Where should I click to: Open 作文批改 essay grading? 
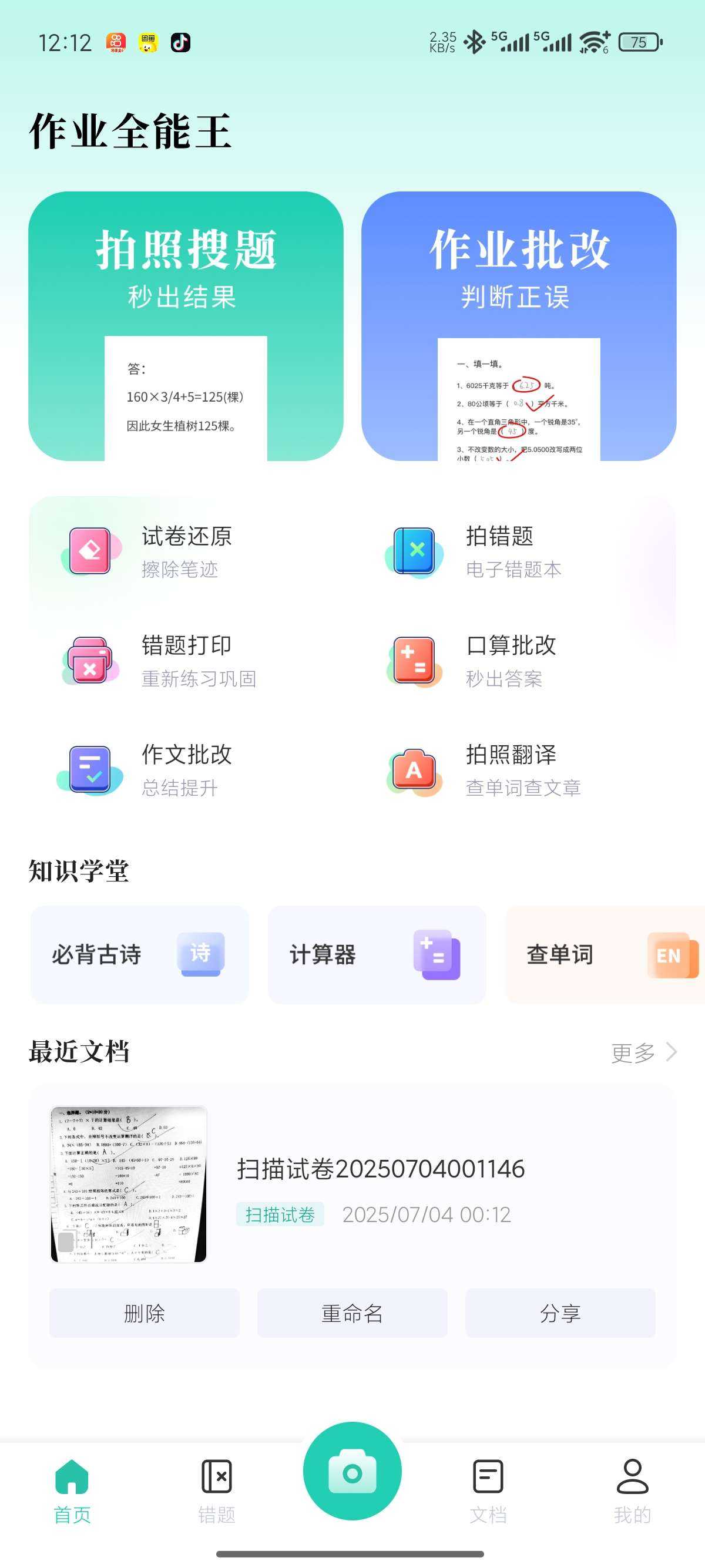tap(186, 770)
